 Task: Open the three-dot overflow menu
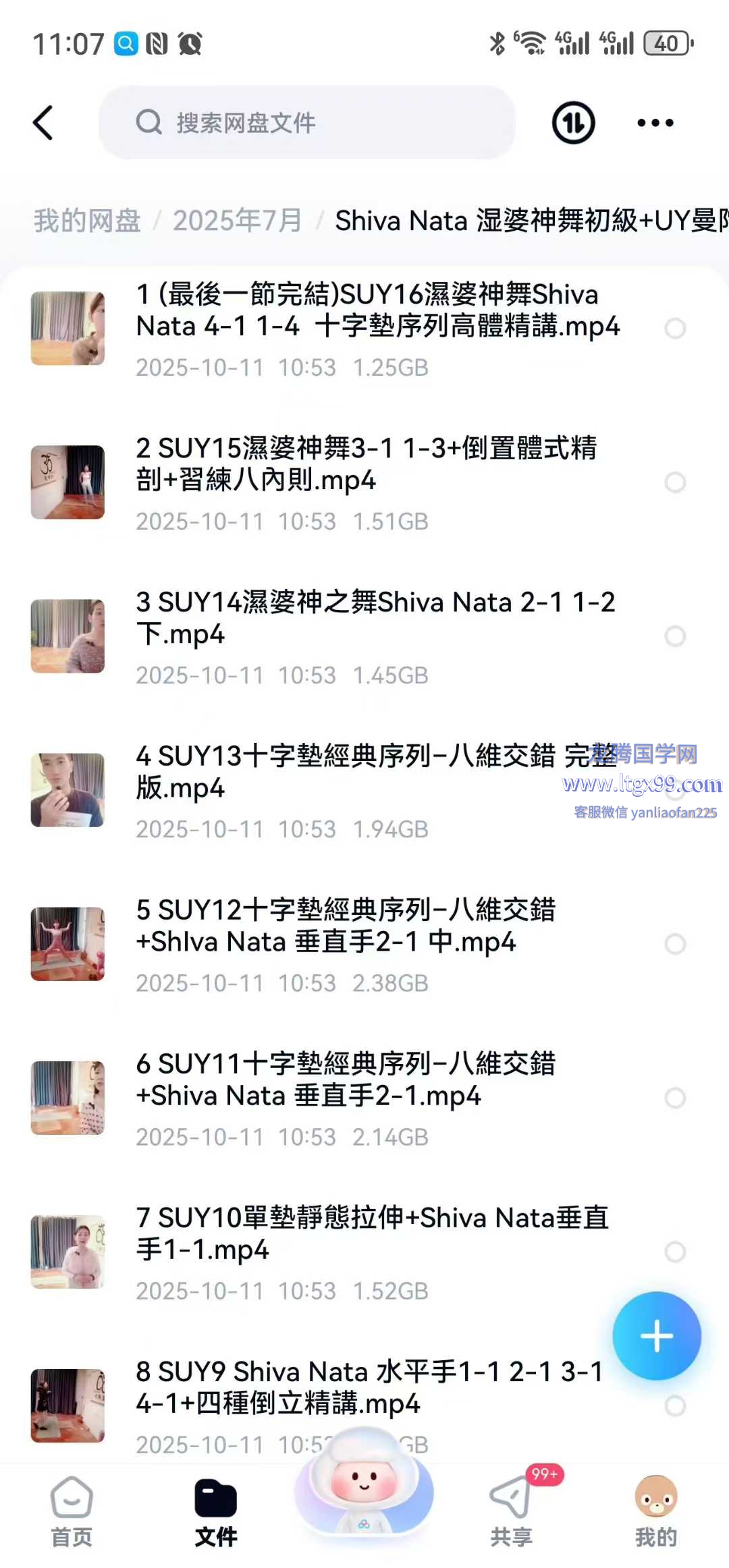pyautogui.click(x=655, y=123)
